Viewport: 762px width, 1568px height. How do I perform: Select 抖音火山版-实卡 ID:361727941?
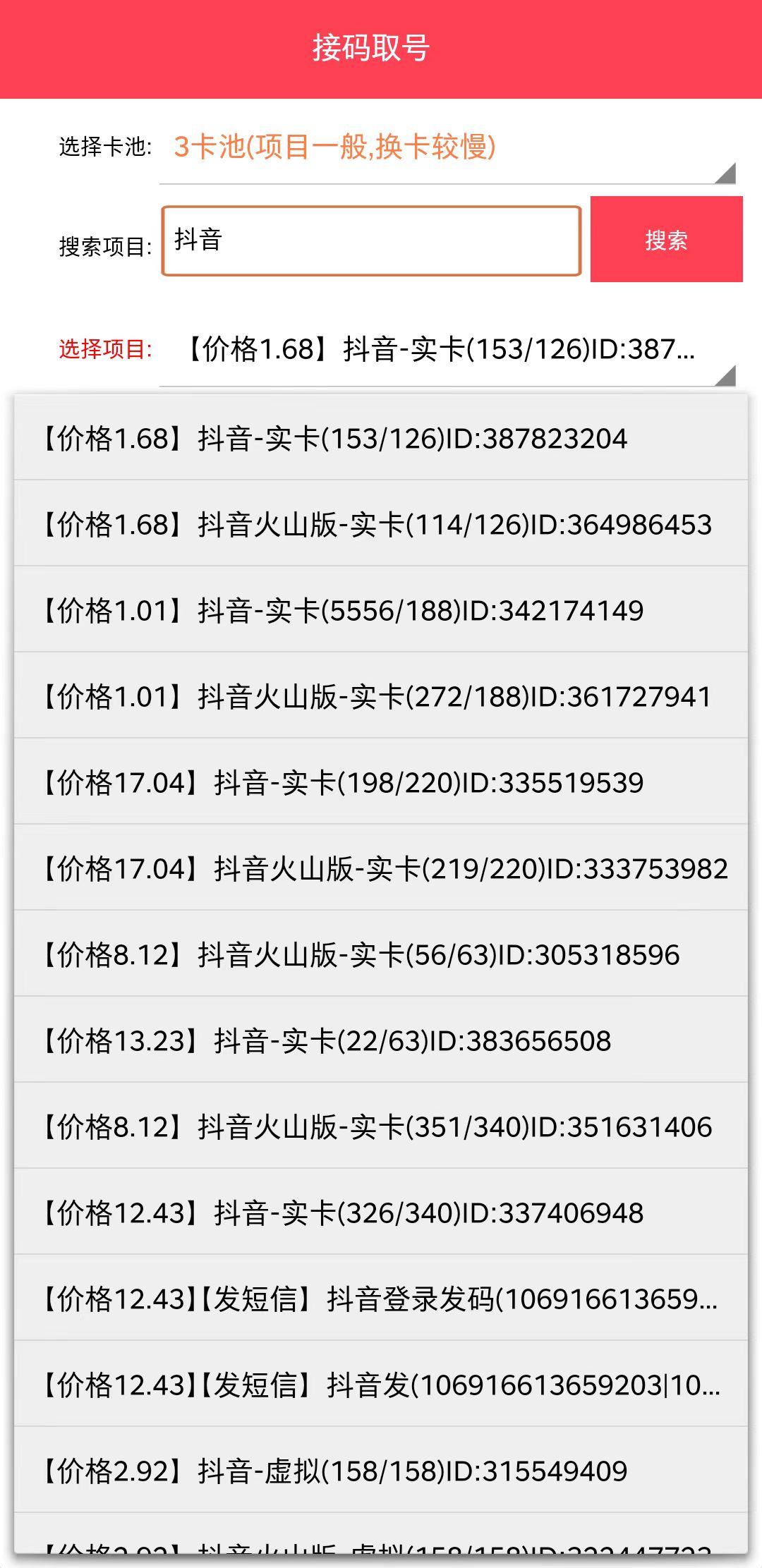[x=381, y=698]
